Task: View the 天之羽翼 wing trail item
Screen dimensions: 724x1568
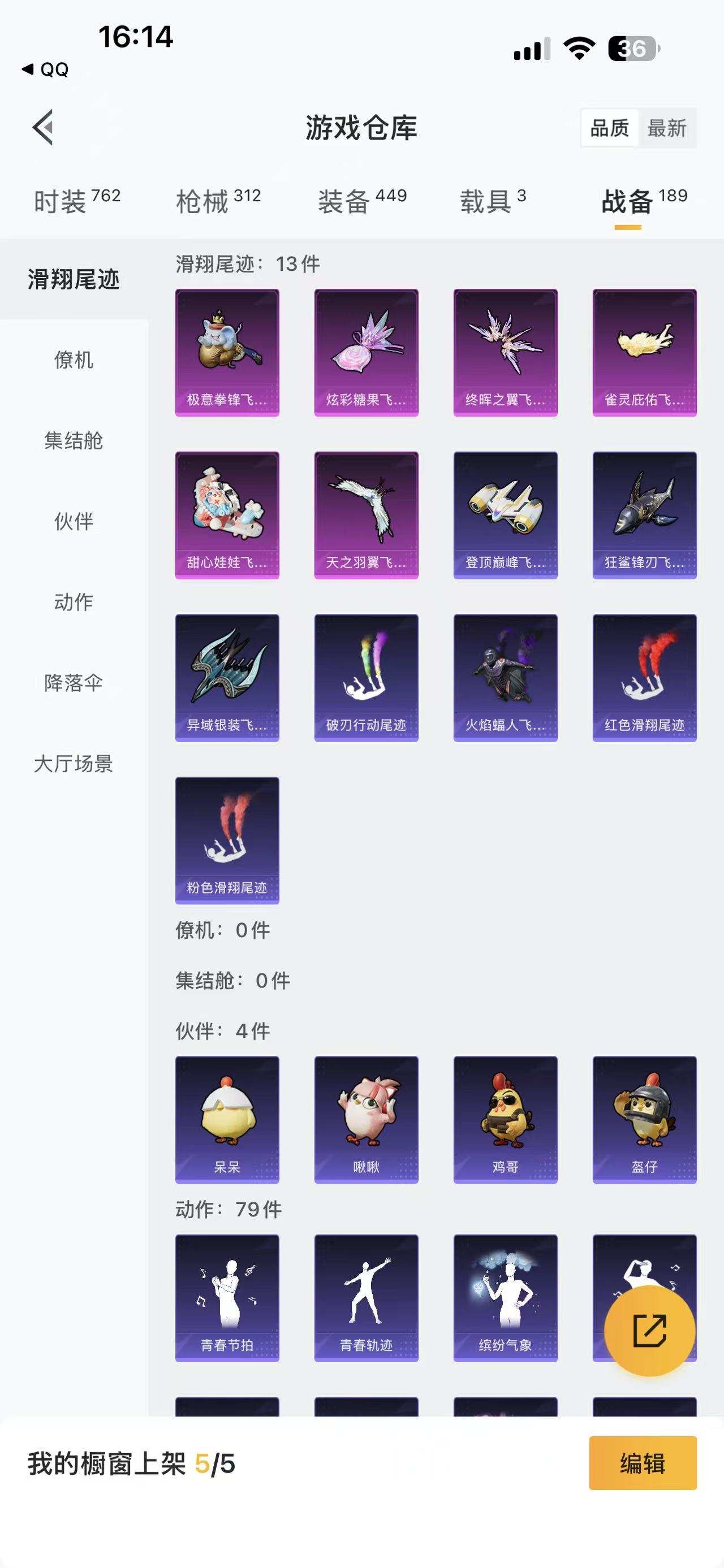Action: tap(367, 514)
